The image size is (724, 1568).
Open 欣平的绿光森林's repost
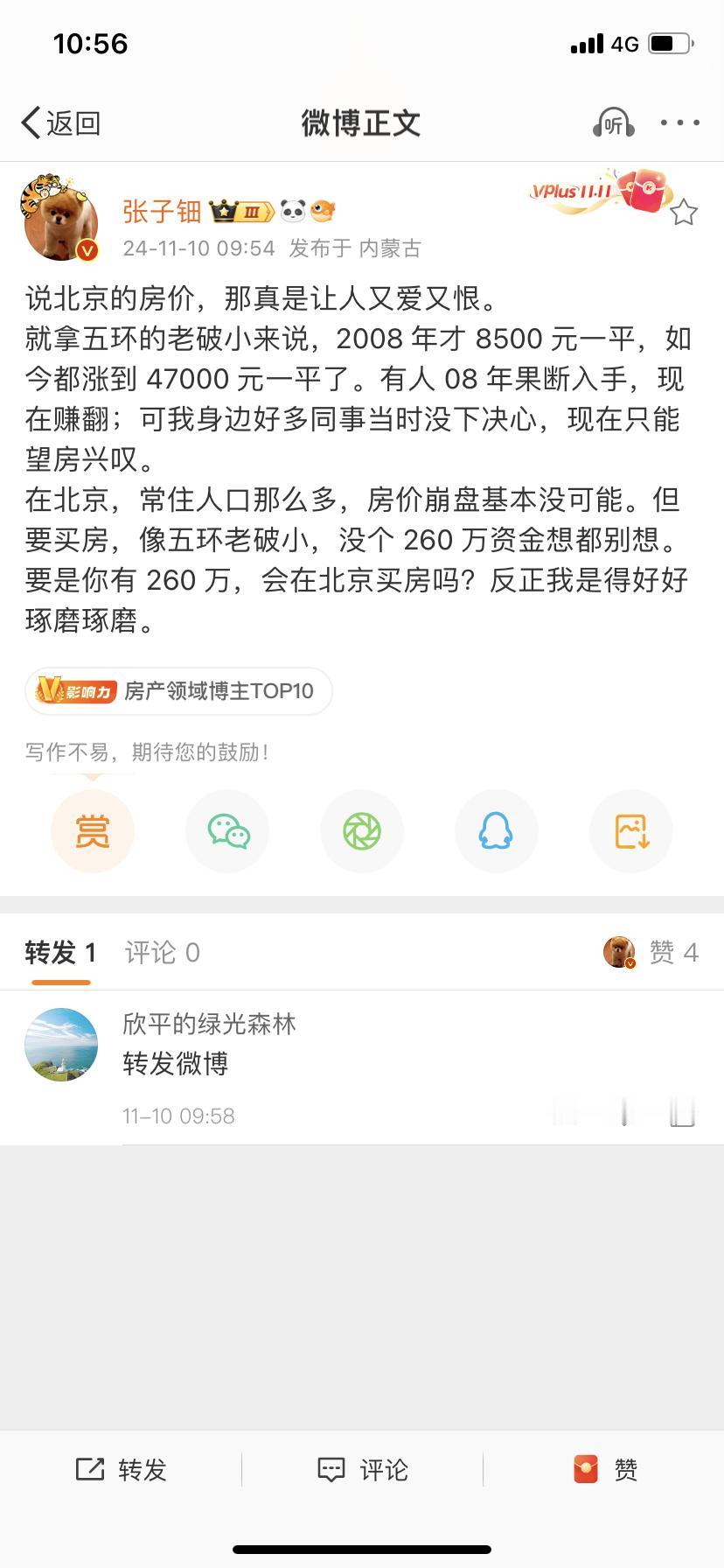pyautogui.click(x=208, y=1024)
